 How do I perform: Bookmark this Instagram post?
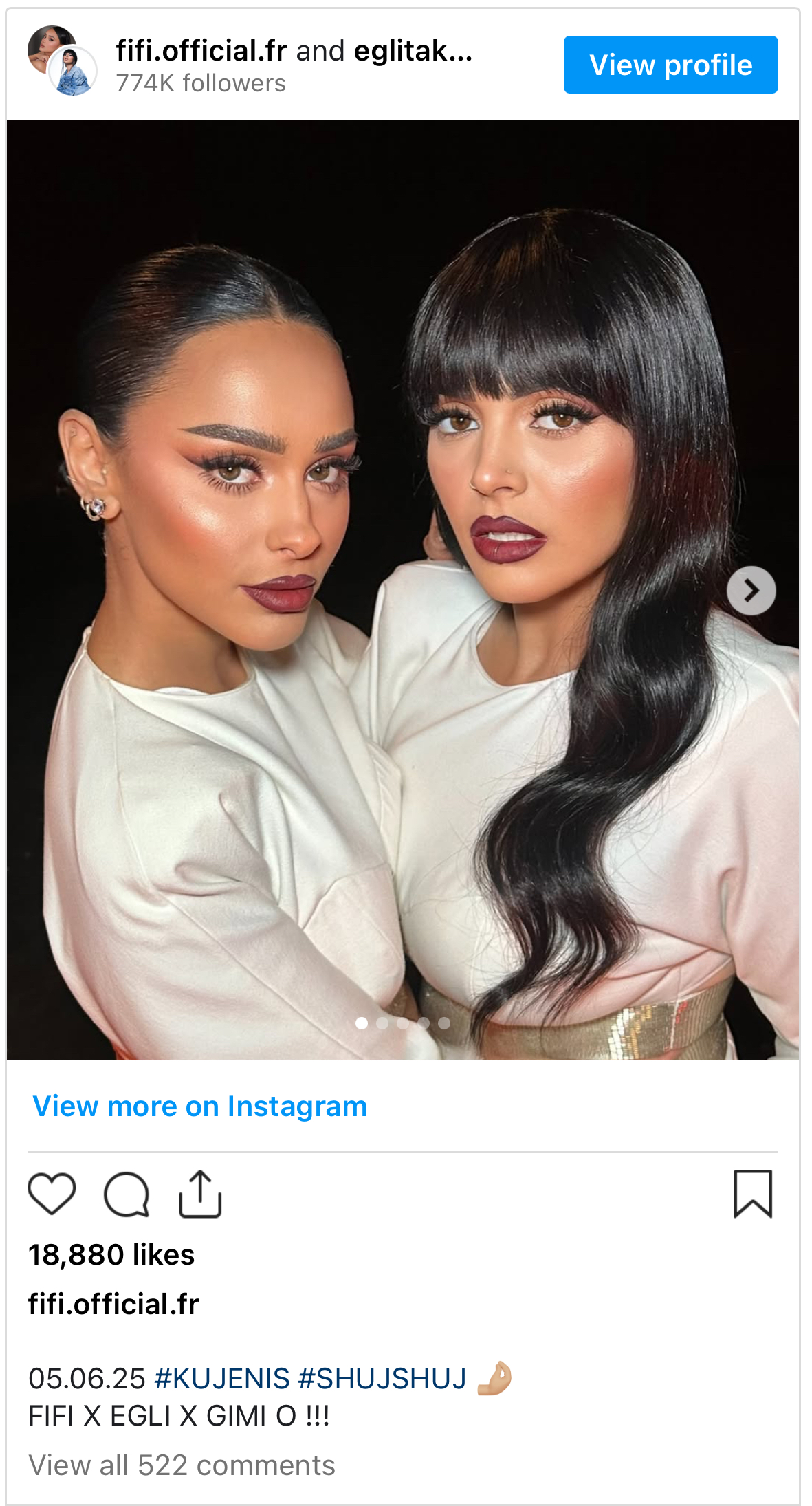click(x=753, y=1194)
